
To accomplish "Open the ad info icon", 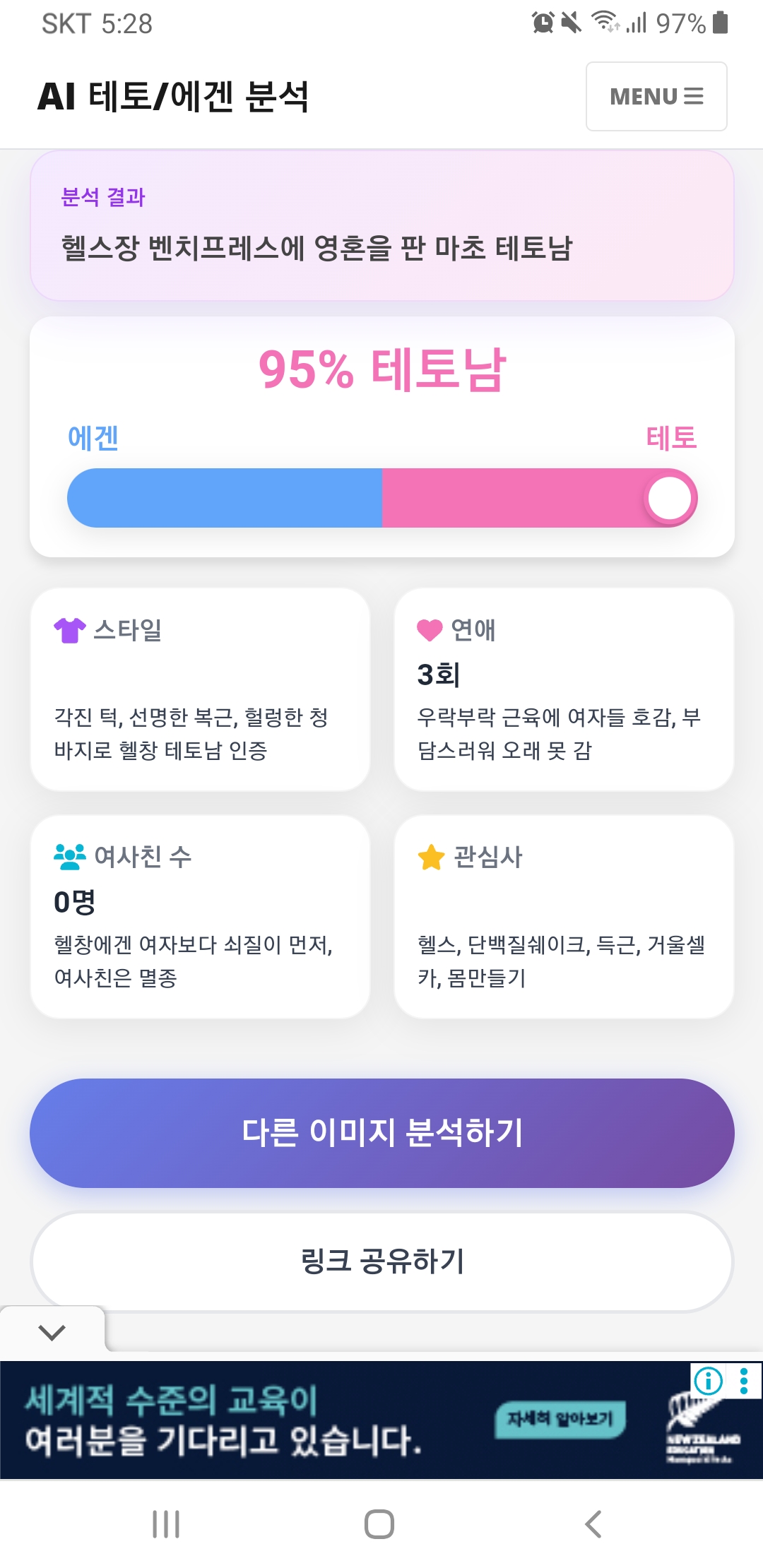I will click(x=709, y=1380).
